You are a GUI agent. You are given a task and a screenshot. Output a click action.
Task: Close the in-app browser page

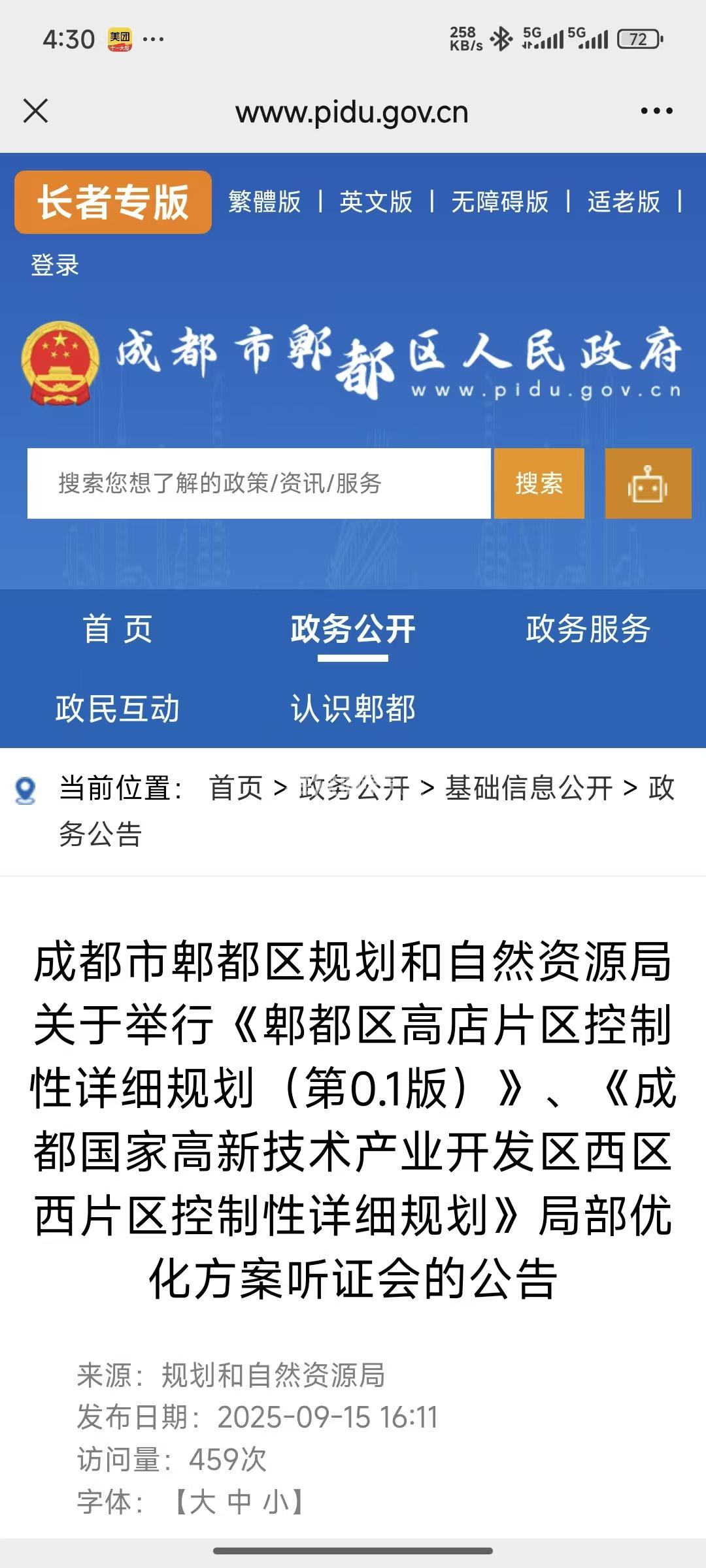35,111
